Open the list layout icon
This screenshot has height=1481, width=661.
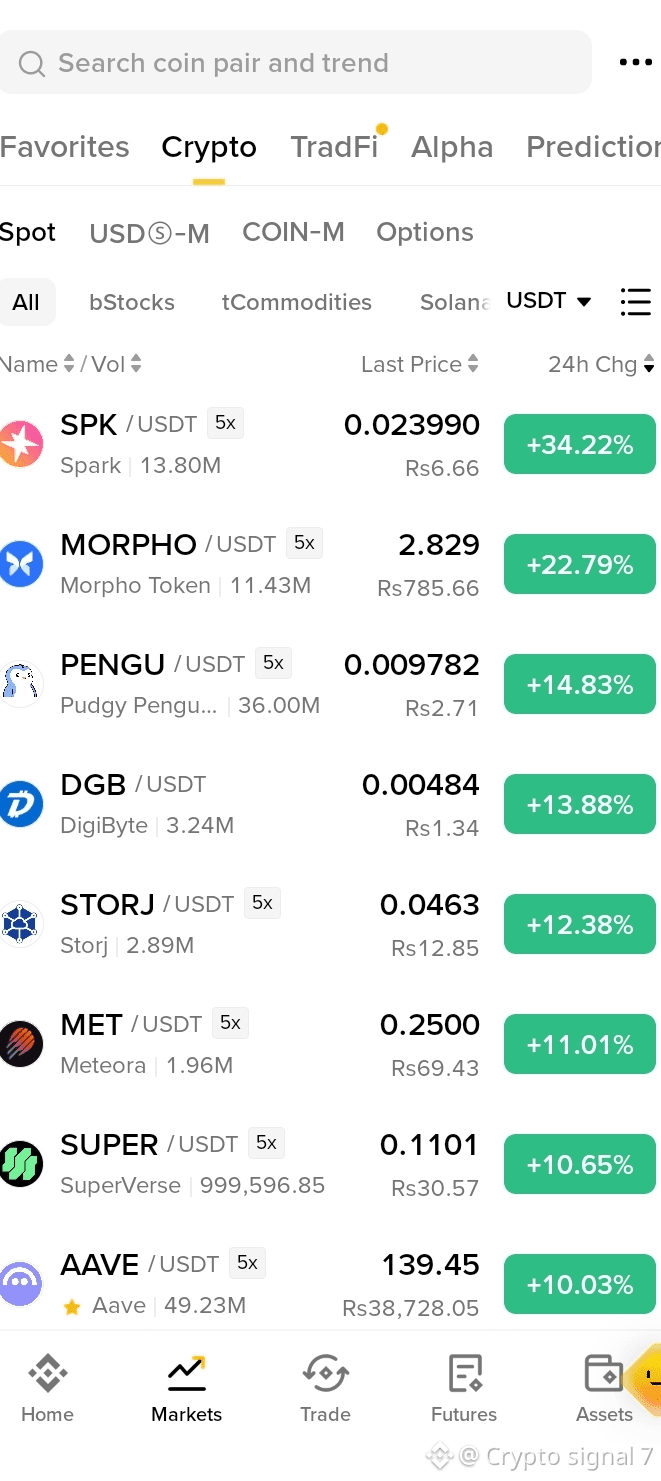point(635,301)
